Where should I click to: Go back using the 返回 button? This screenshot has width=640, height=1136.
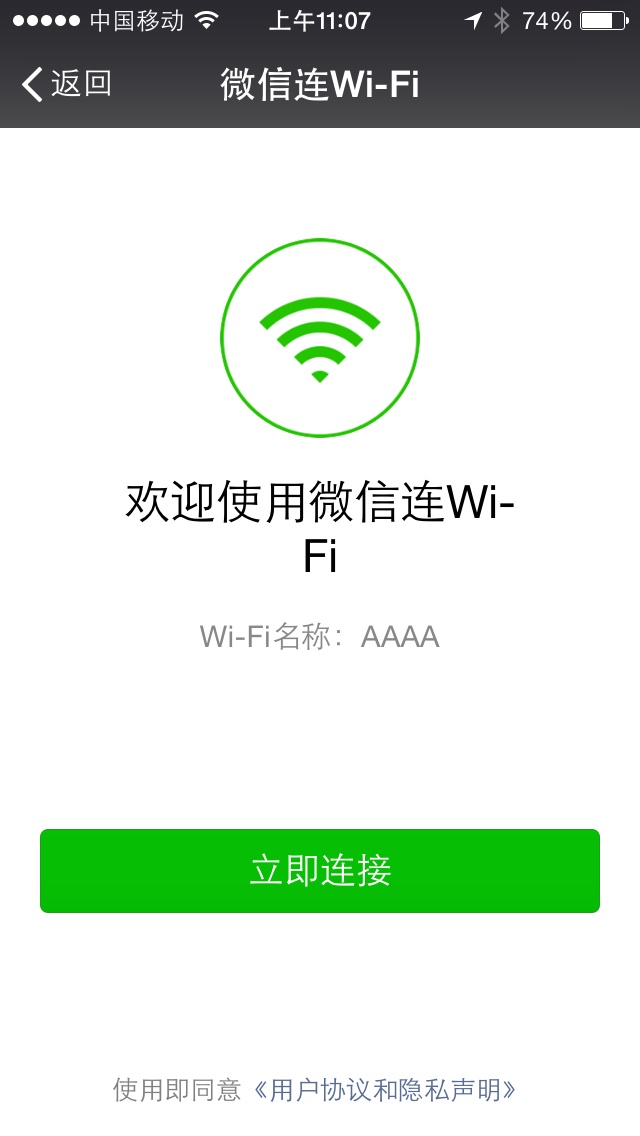[66, 84]
